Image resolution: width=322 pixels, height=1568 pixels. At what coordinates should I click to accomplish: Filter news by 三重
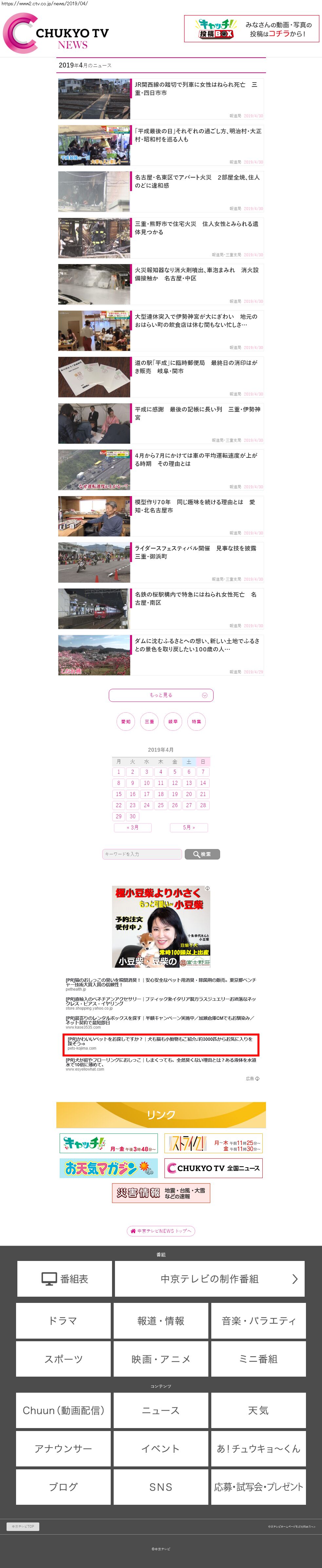(x=149, y=721)
